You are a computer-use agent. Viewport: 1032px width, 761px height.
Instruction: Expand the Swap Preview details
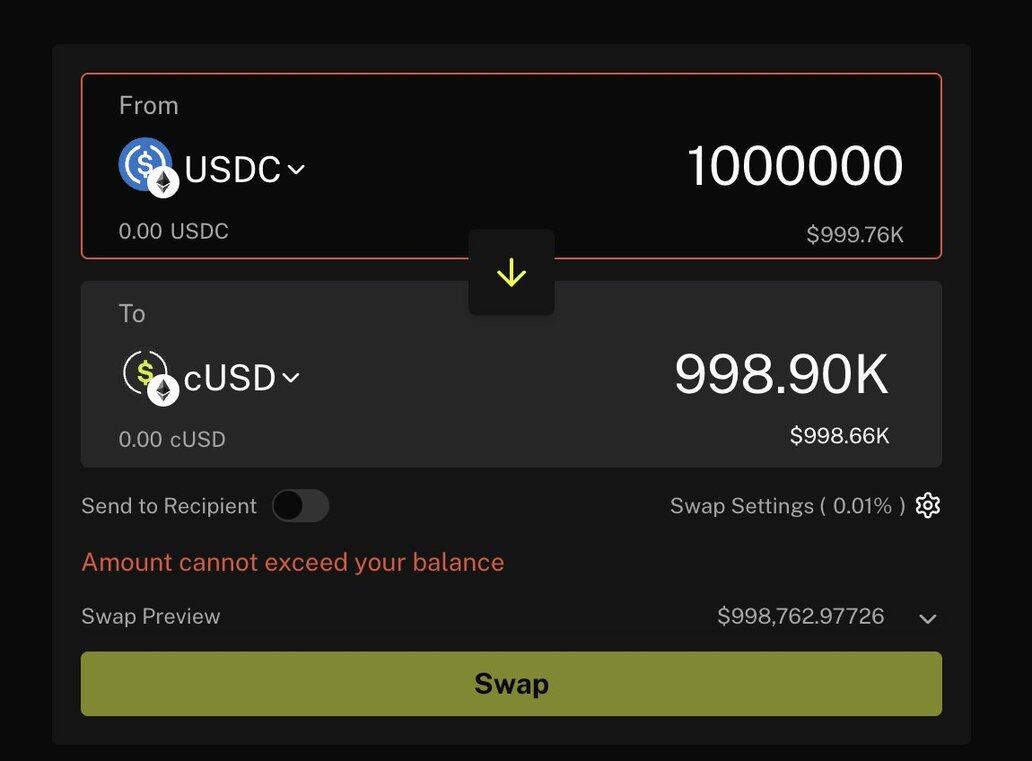pyautogui.click(x=927, y=618)
